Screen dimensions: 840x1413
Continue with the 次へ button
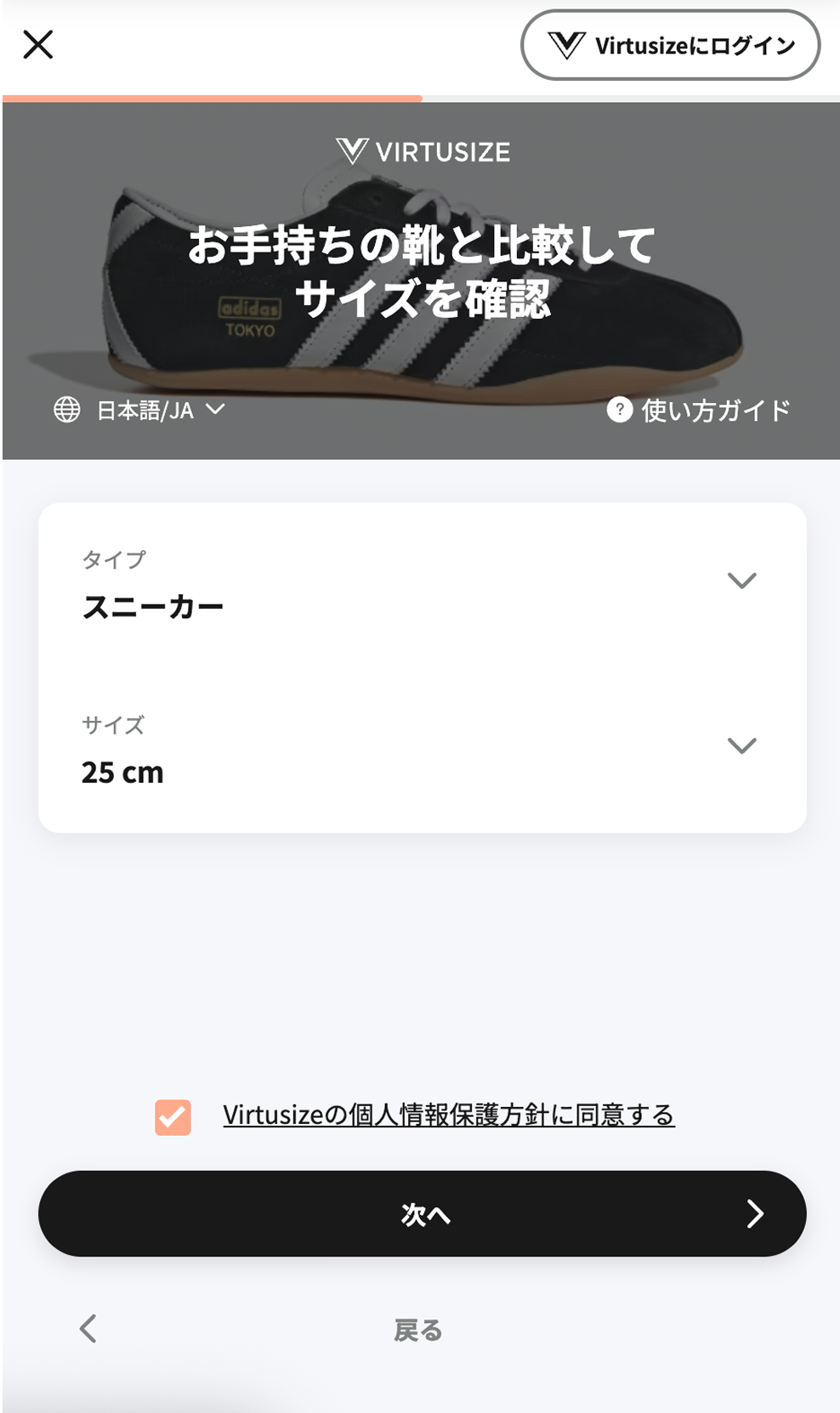pos(422,1213)
